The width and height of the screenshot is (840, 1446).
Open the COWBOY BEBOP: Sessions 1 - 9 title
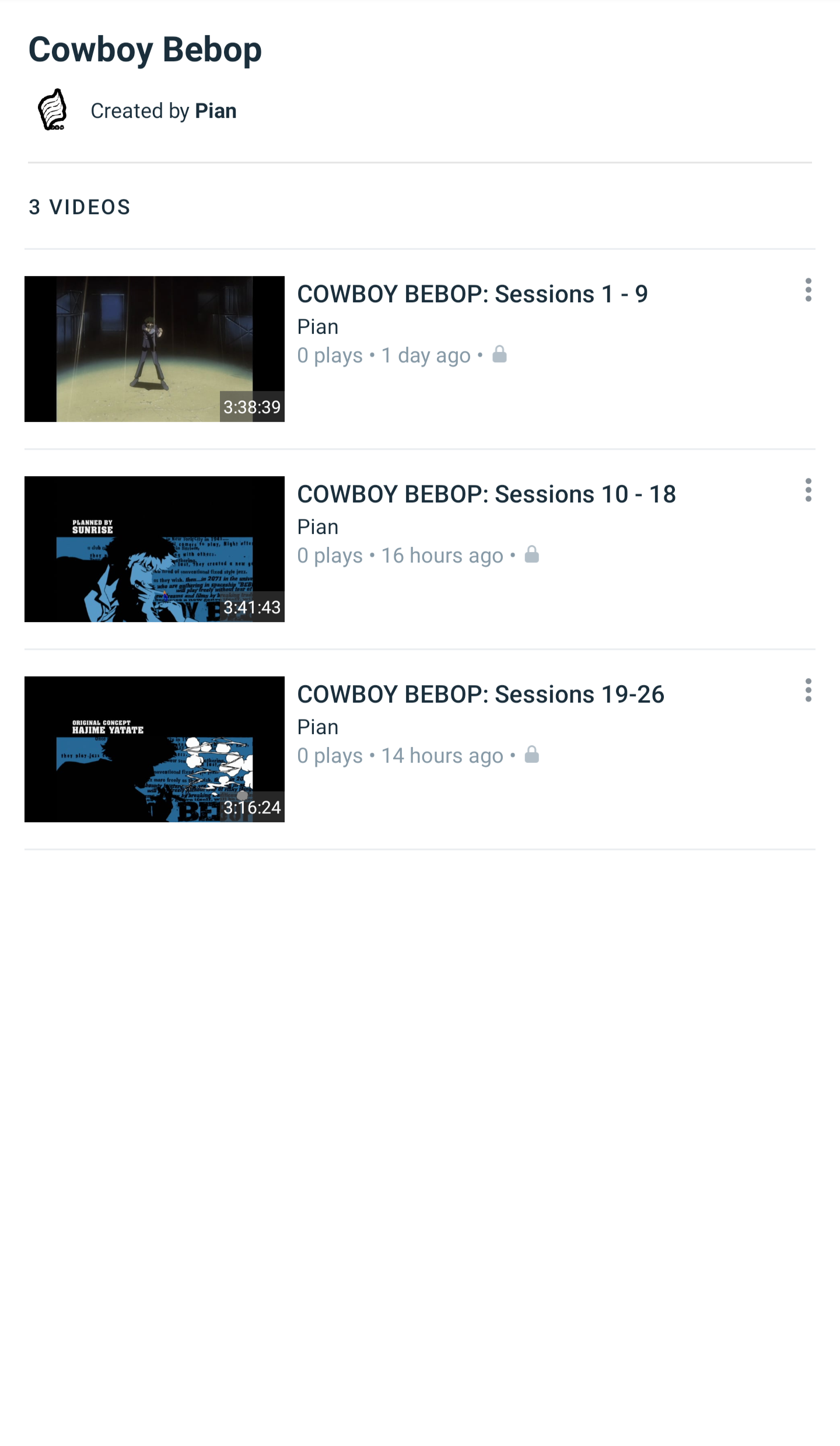(473, 294)
